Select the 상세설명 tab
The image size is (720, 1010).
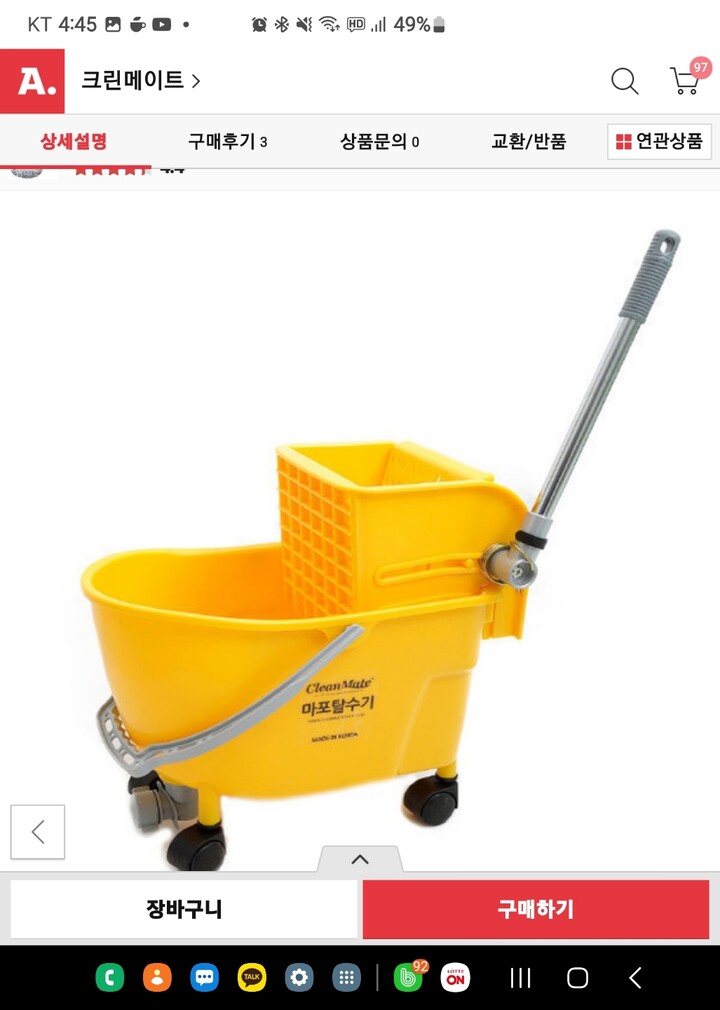coord(74,141)
